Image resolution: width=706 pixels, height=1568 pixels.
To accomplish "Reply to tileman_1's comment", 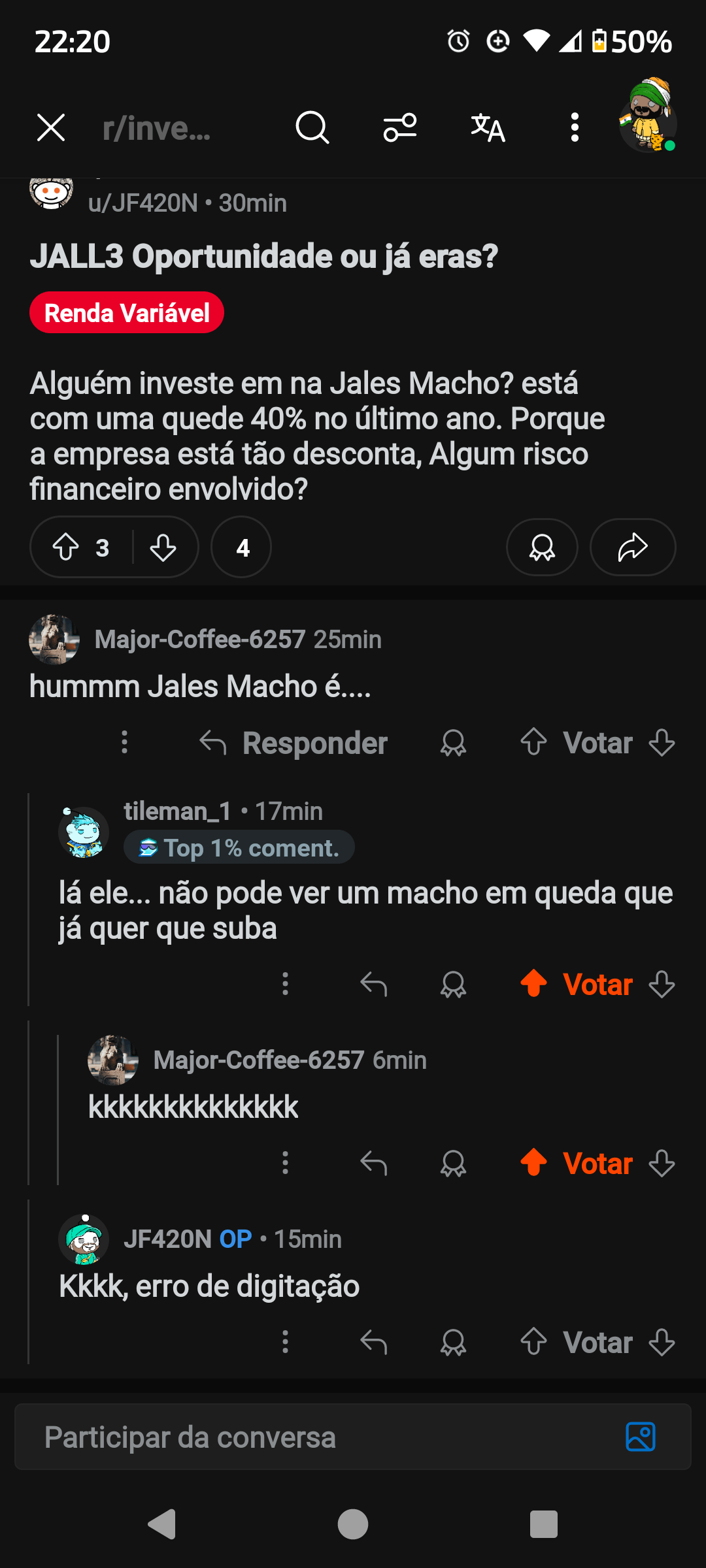I will click(x=374, y=984).
